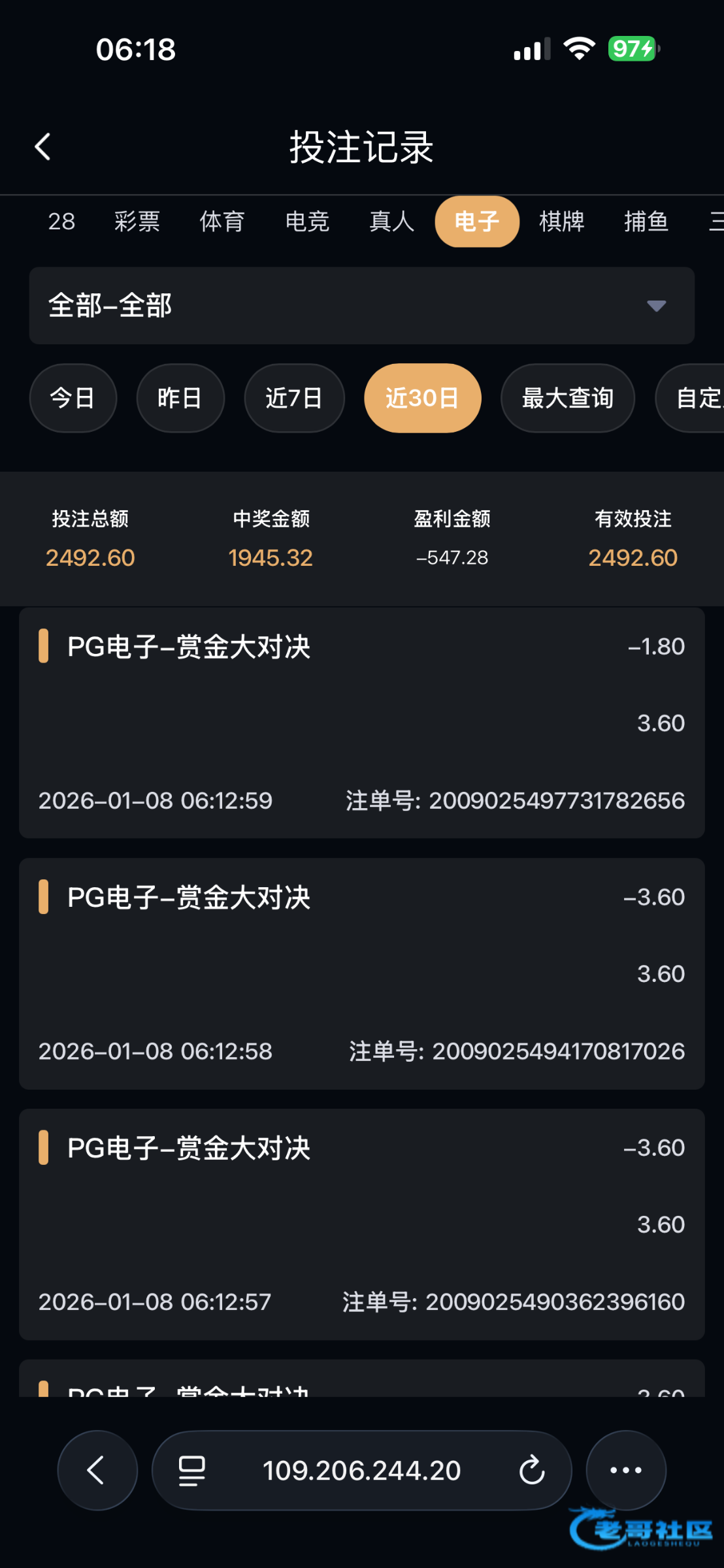Viewport: 724px width, 1568px height.
Task: Filter records by 今日
Action: click(73, 398)
